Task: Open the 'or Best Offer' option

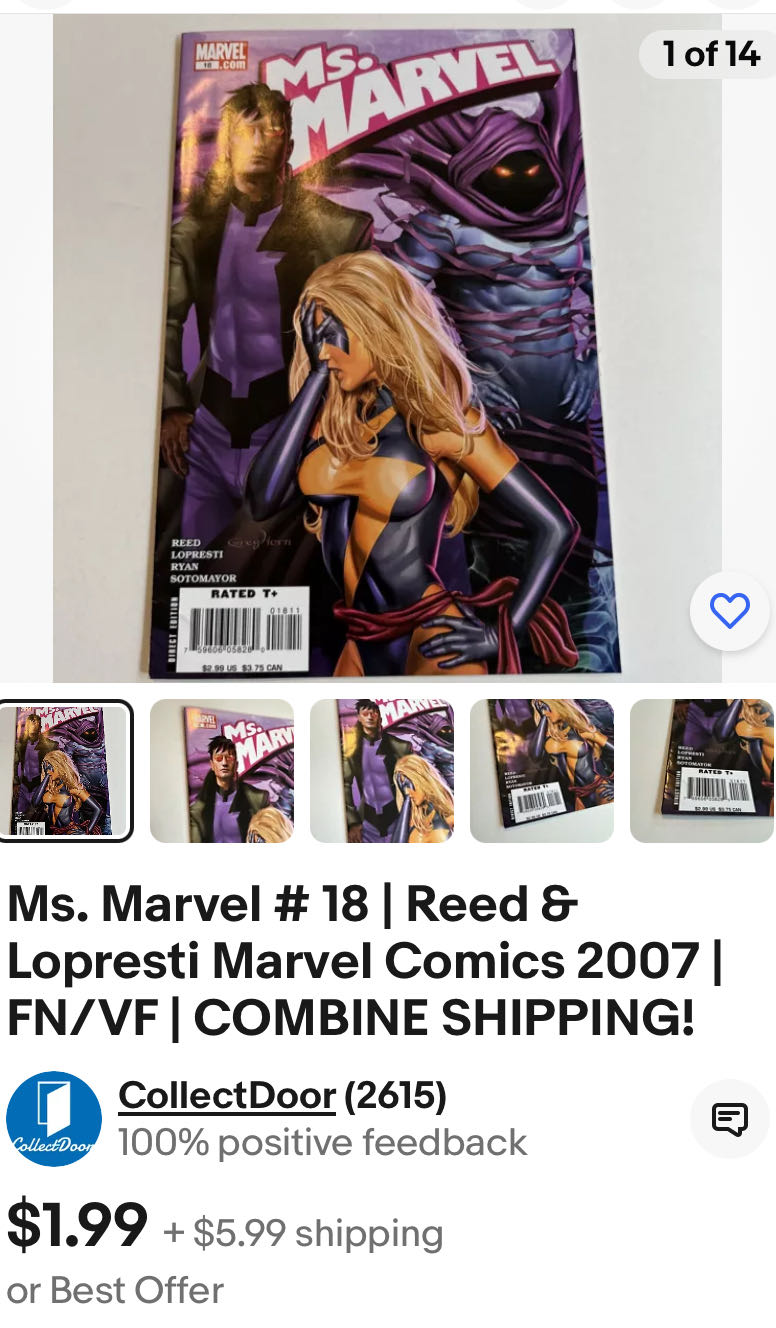Action: [x=114, y=1290]
